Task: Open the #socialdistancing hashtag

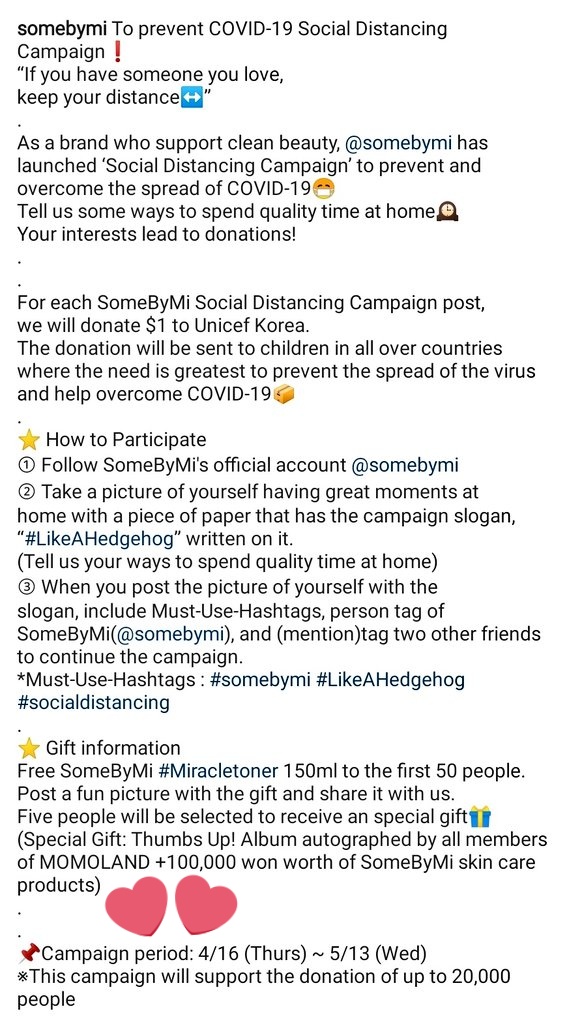Action: point(93,703)
